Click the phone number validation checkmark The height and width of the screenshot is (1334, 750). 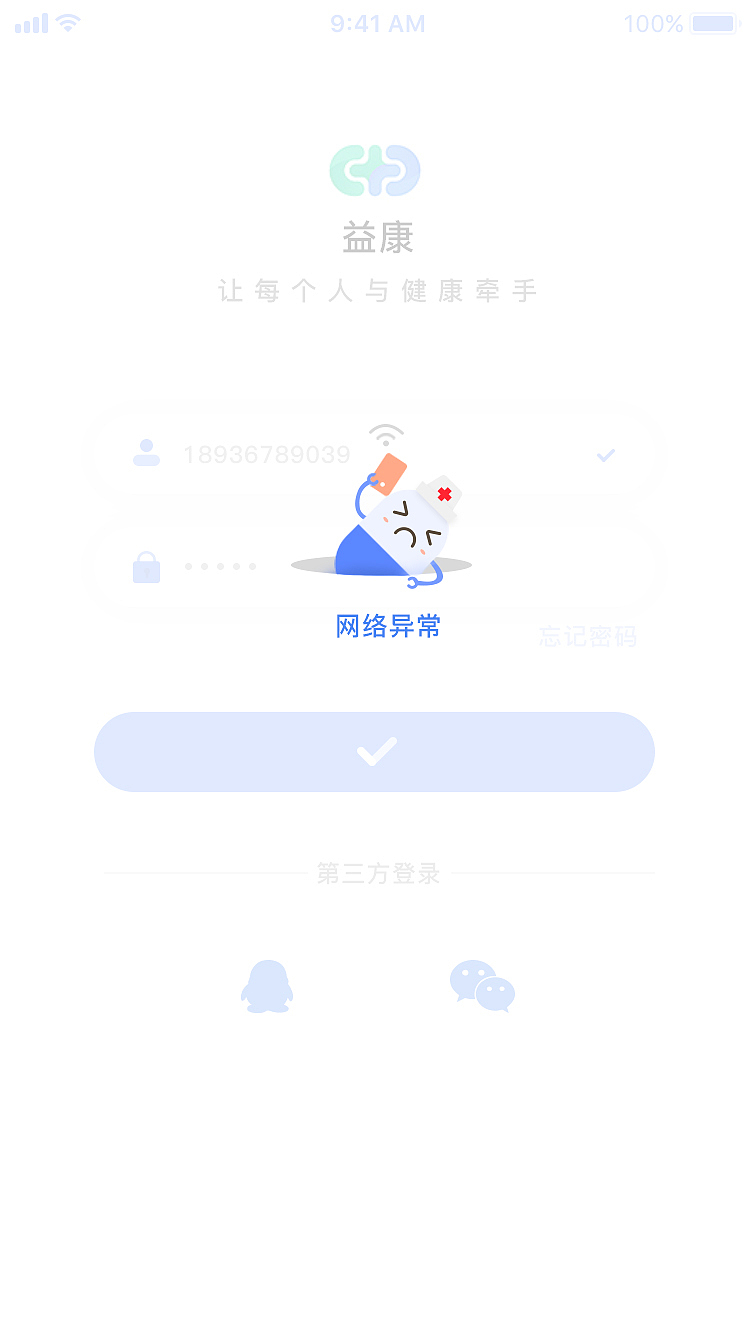pos(606,454)
